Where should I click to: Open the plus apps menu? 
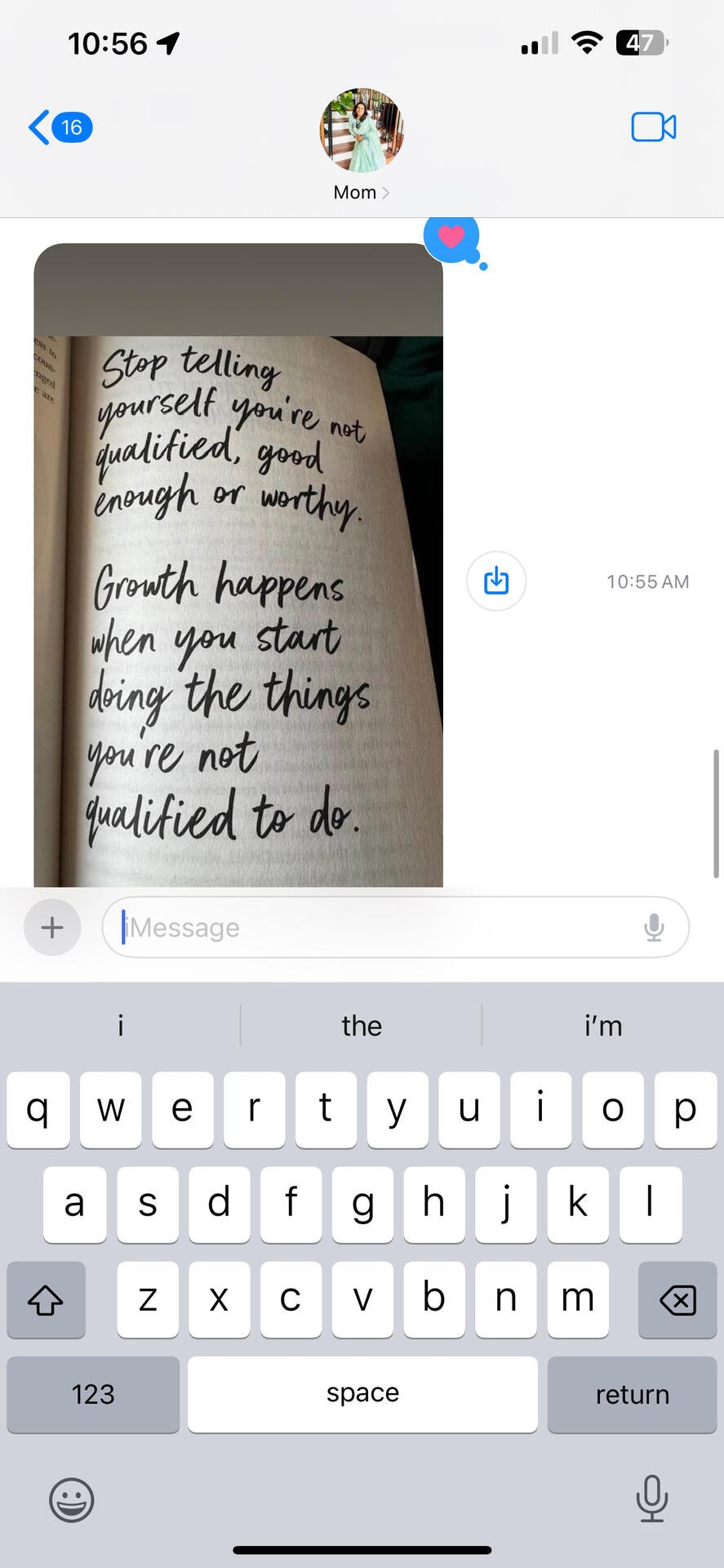click(52, 928)
